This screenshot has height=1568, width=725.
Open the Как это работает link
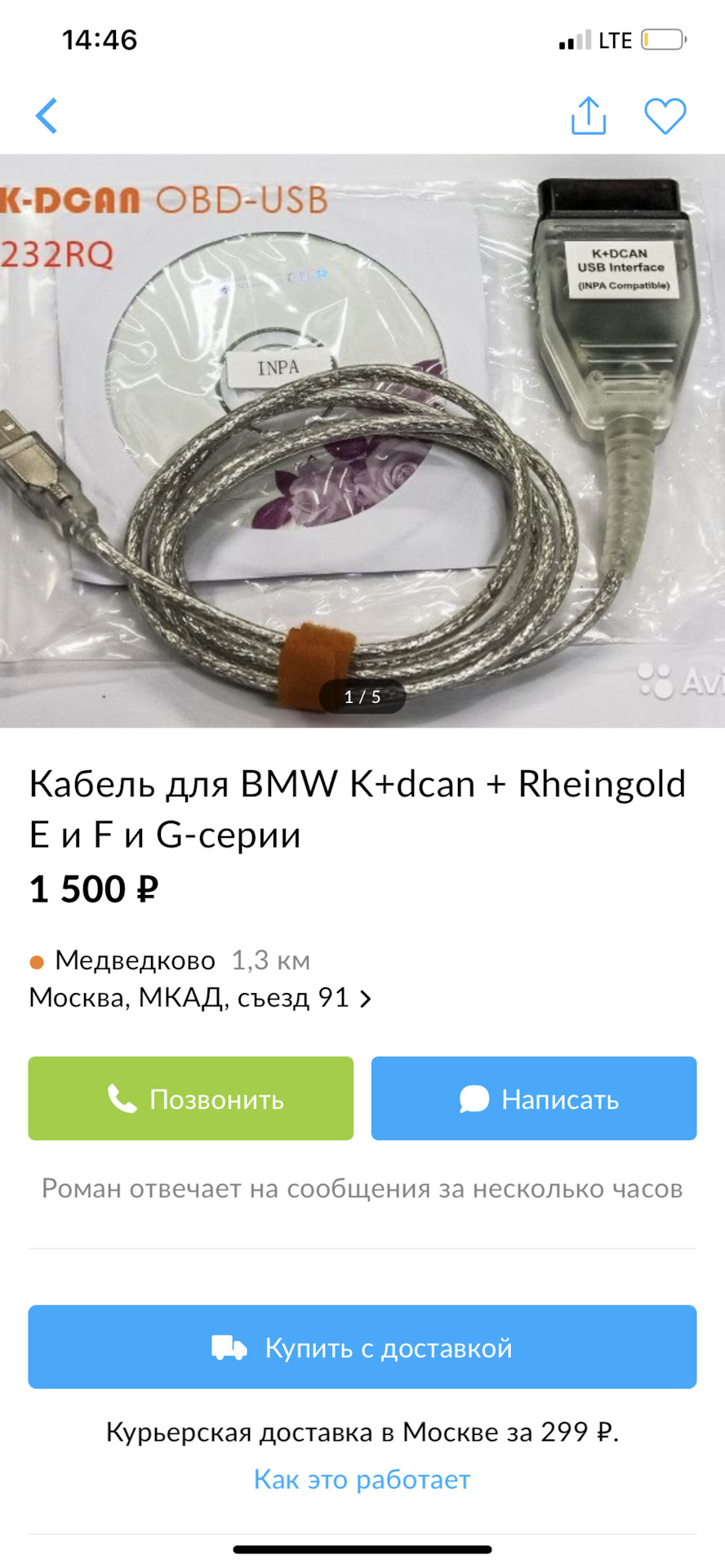click(362, 1480)
